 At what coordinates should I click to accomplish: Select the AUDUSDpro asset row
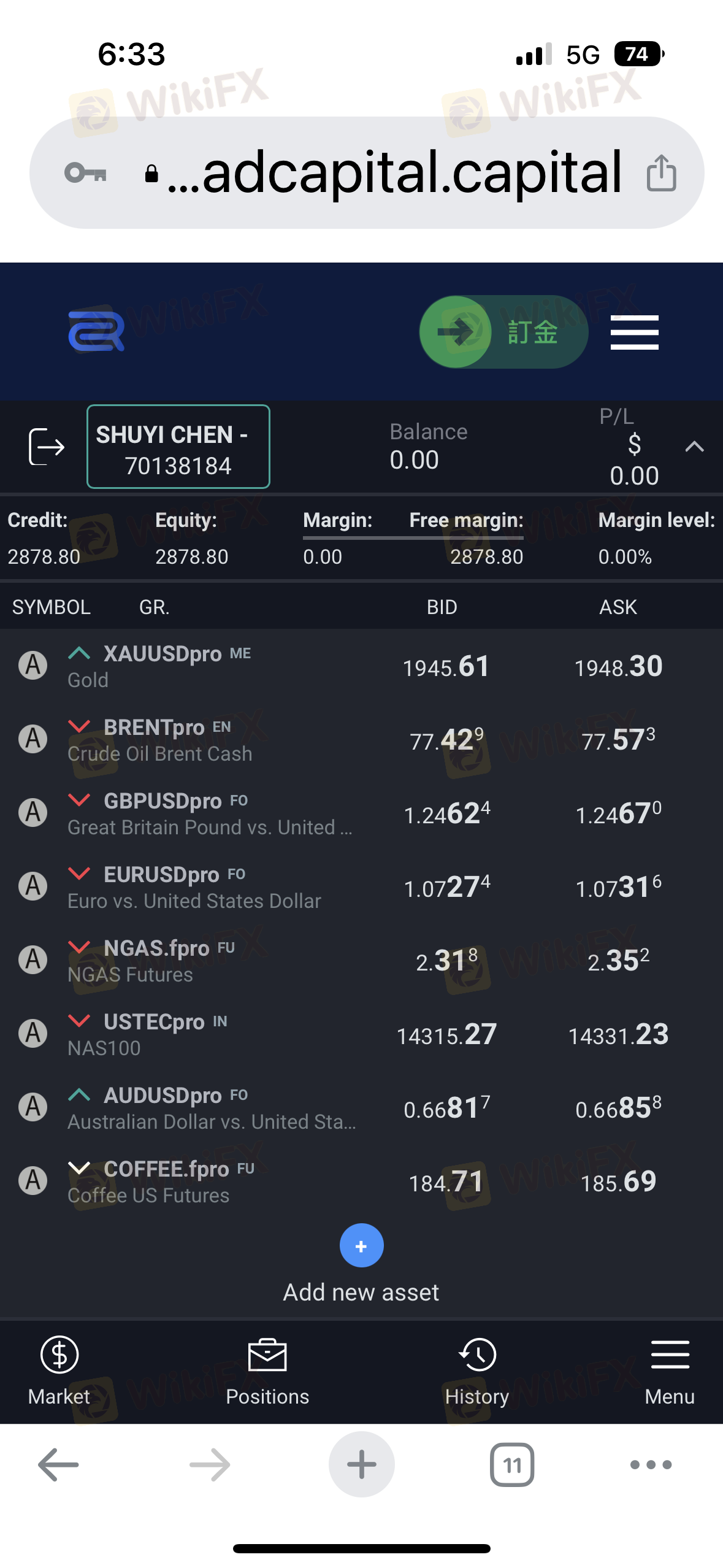(x=361, y=1107)
